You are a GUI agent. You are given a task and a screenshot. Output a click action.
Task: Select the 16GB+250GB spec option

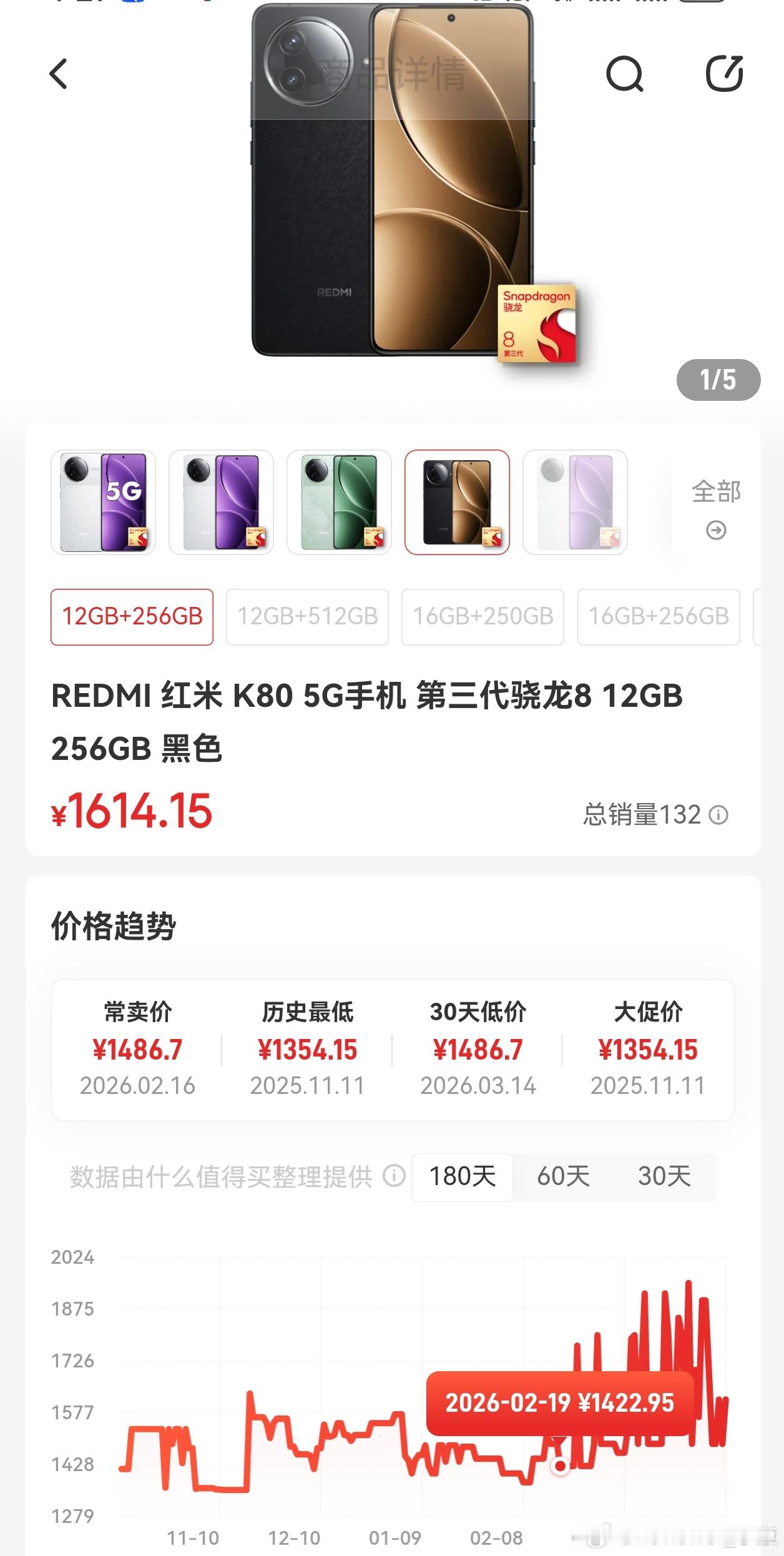point(483,617)
